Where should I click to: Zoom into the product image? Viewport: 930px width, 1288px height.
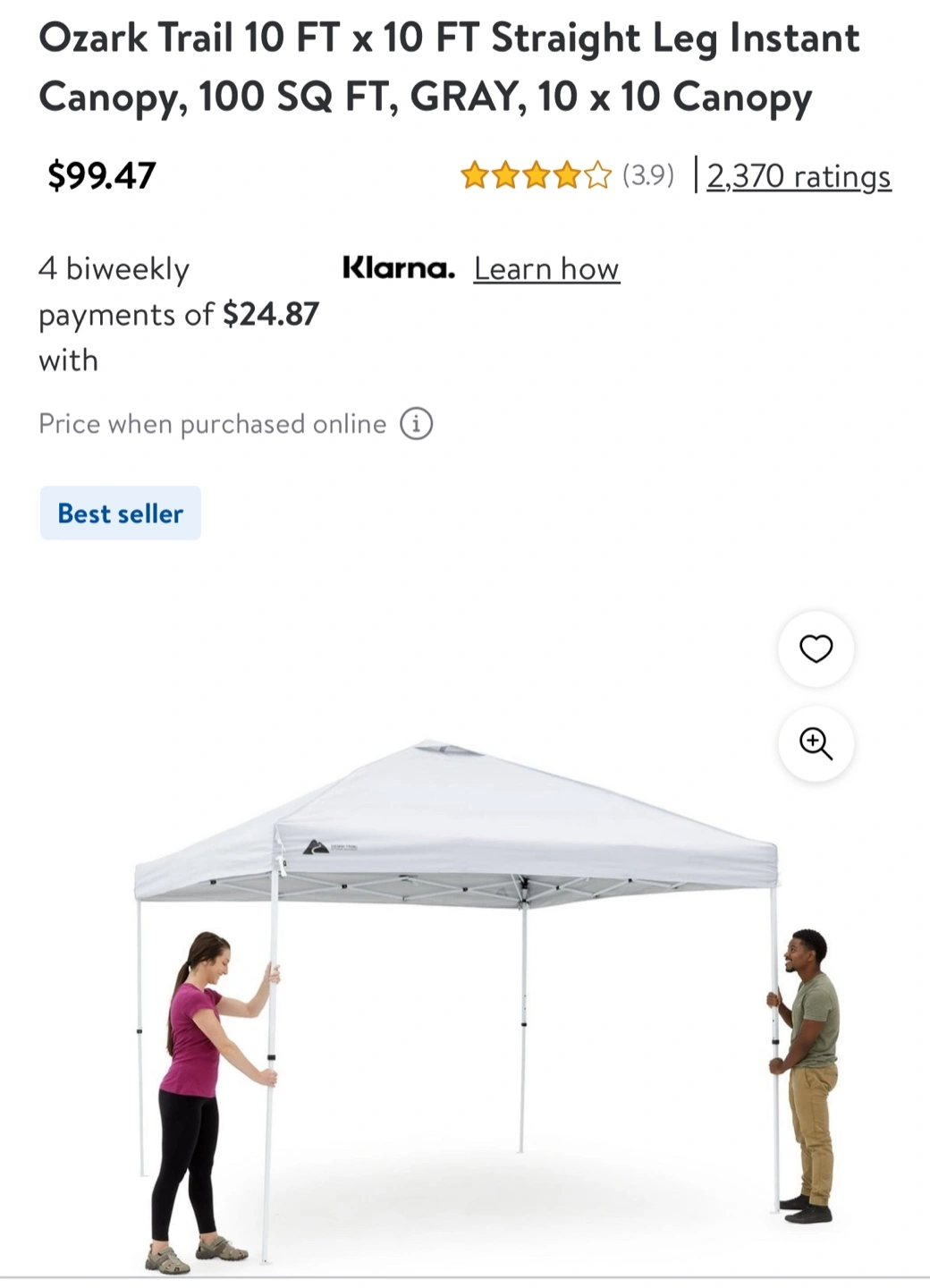[x=816, y=743]
